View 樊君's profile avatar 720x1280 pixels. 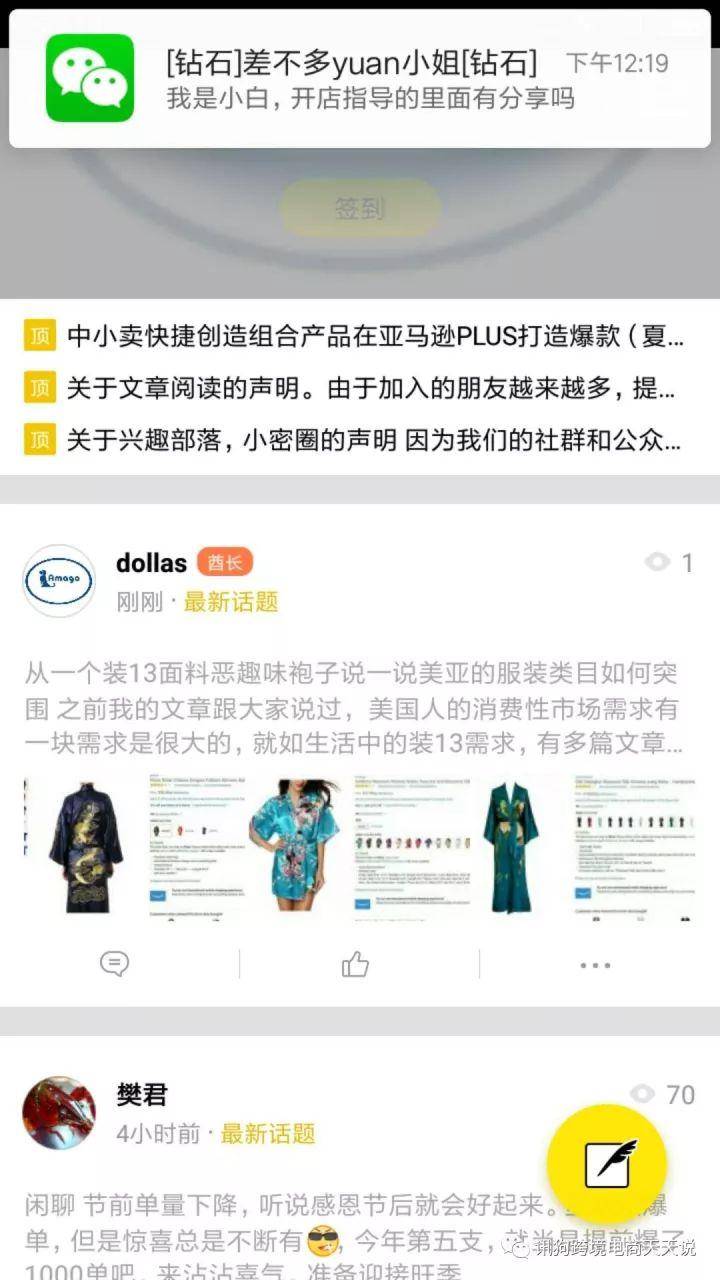coord(59,1113)
